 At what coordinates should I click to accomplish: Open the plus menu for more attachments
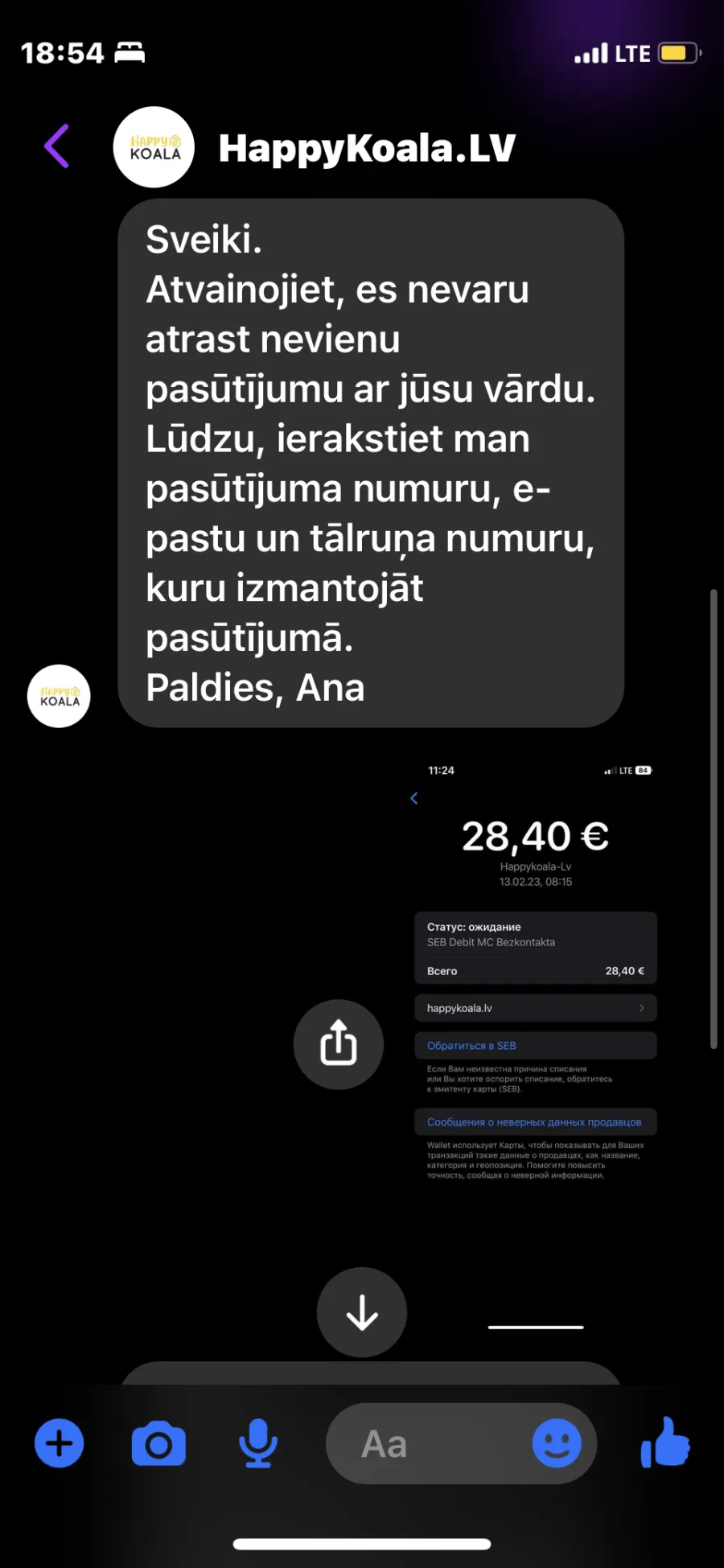point(59,1444)
